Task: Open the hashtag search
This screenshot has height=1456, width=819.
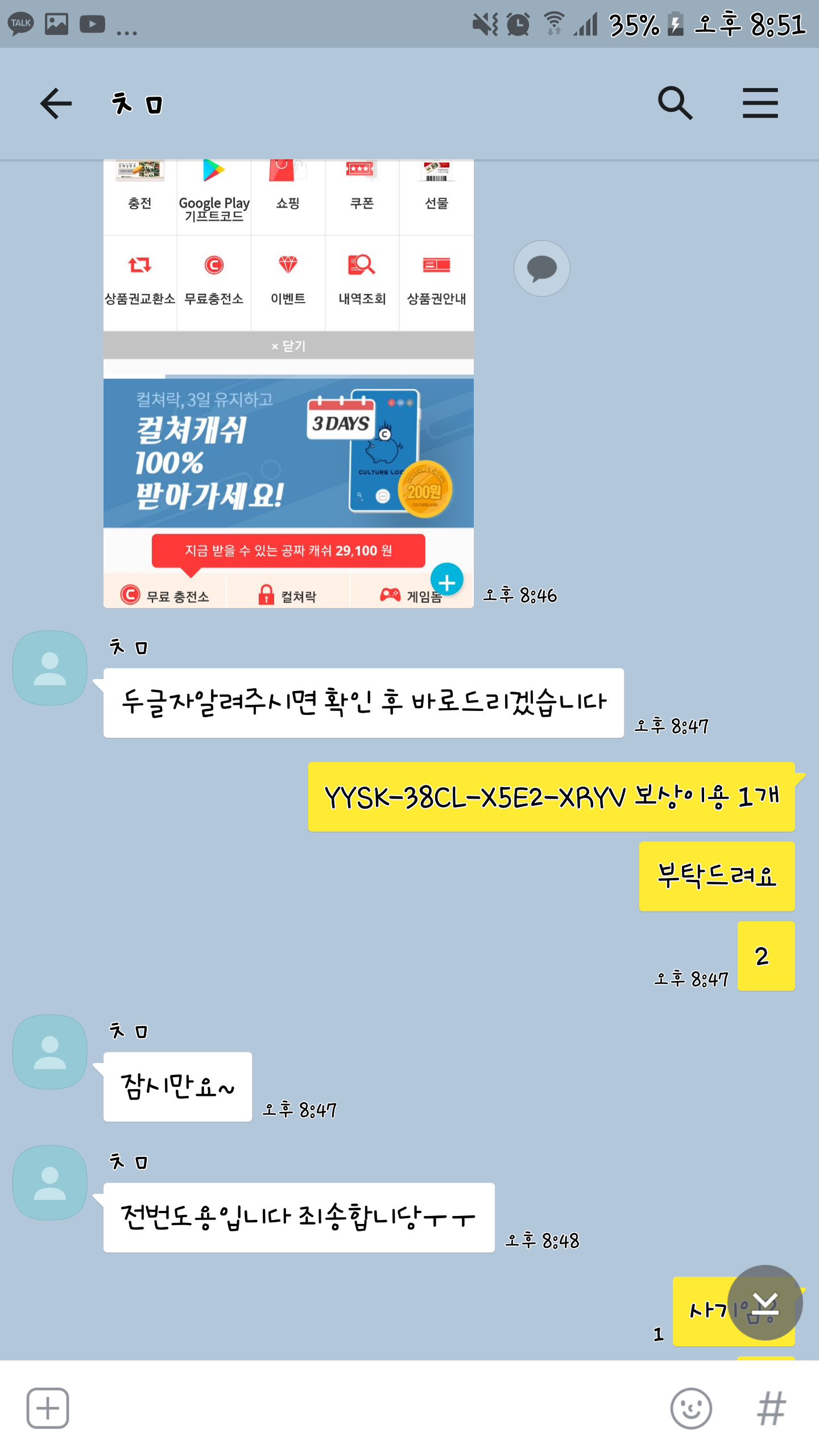Action: click(771, 1408)
